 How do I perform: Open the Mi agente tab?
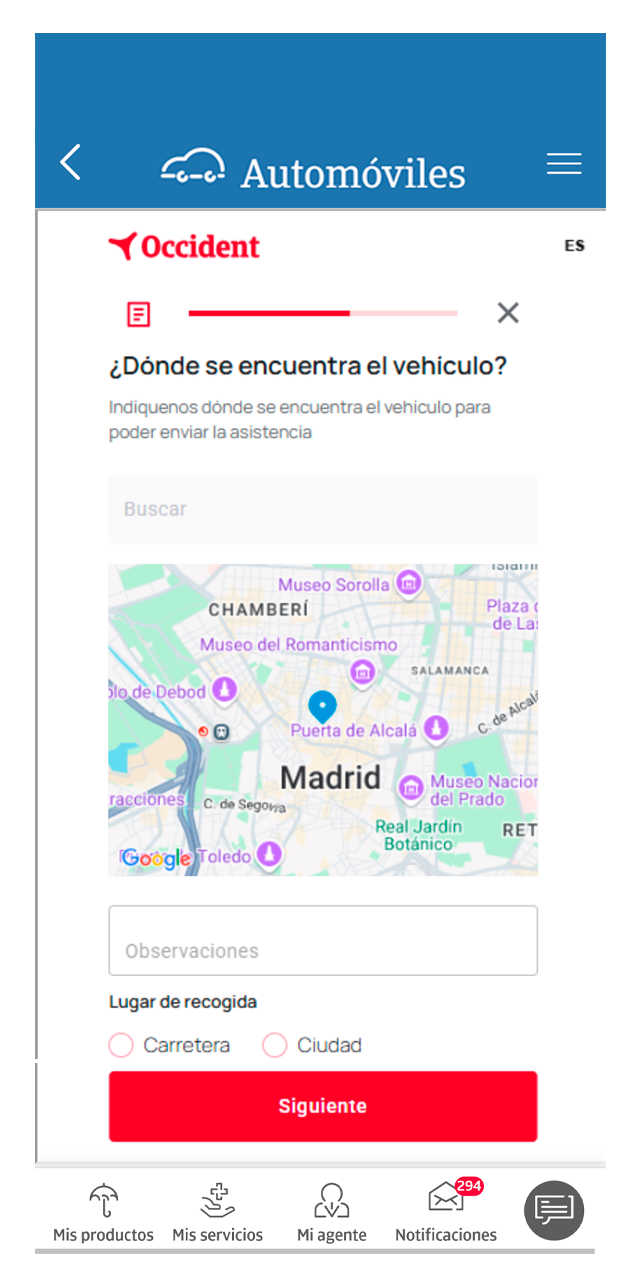331,1212
